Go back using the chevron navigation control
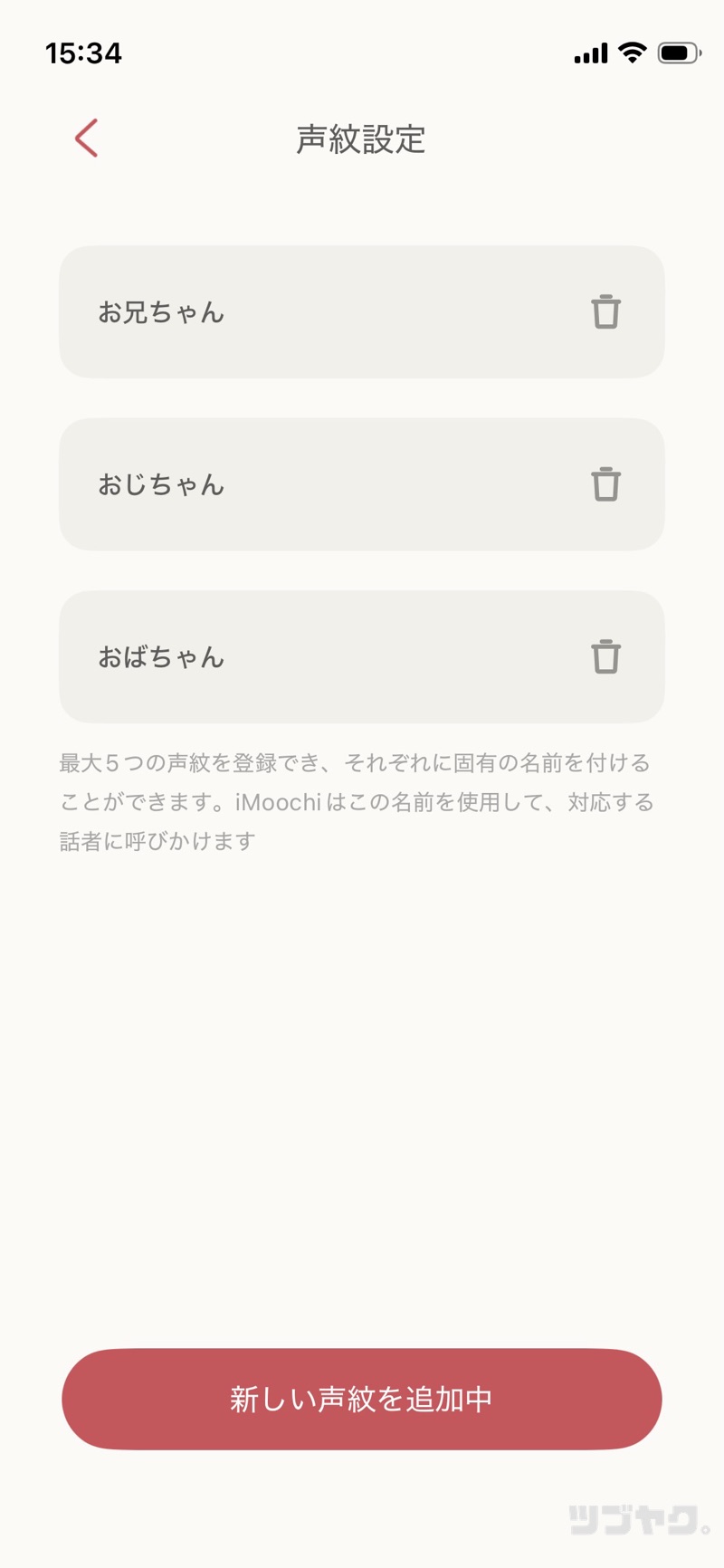 (x=85, y=138)
